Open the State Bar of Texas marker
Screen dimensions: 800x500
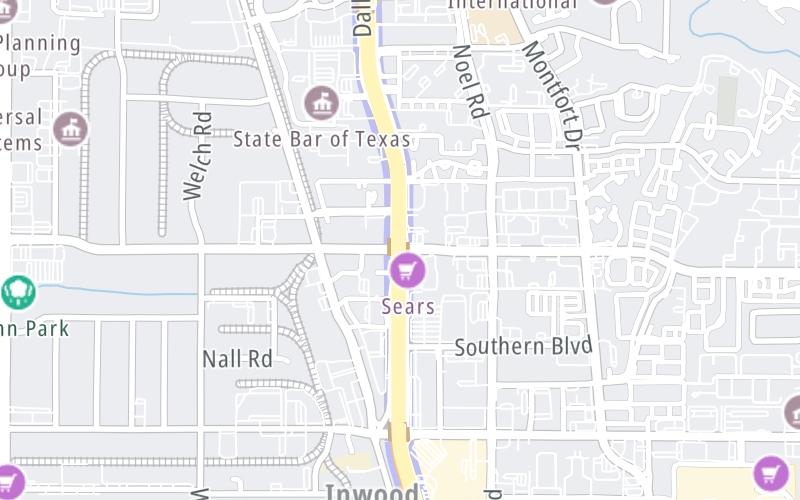point(322,103)
